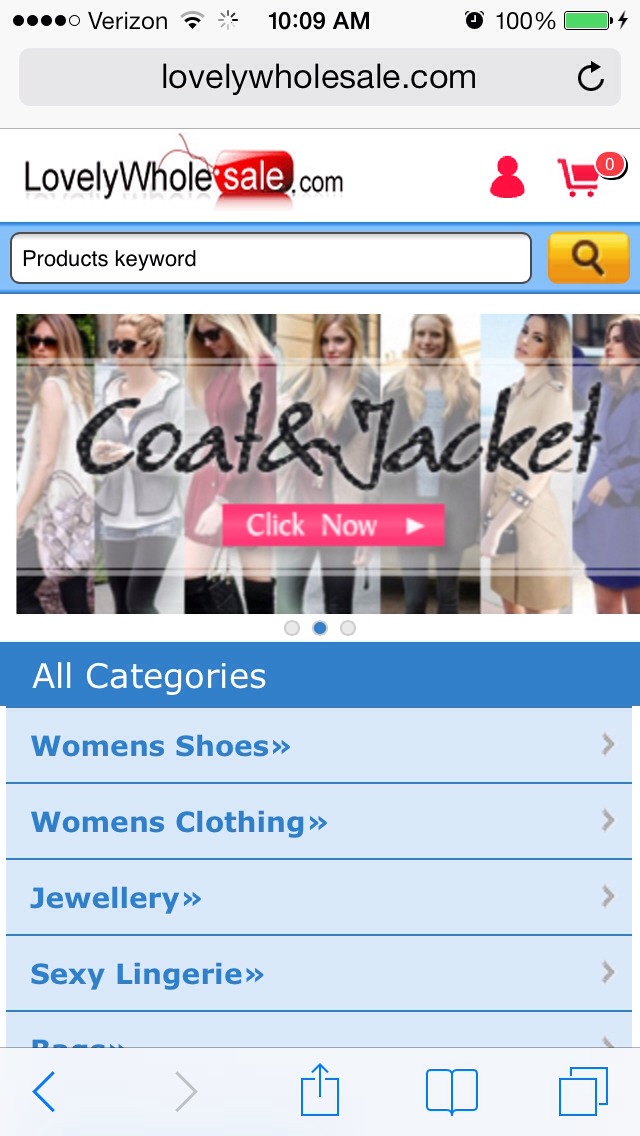The width and height of the screenshot is (640, 1136).
Task: Tap the Products keyword search field
Action: click(270, 259)
